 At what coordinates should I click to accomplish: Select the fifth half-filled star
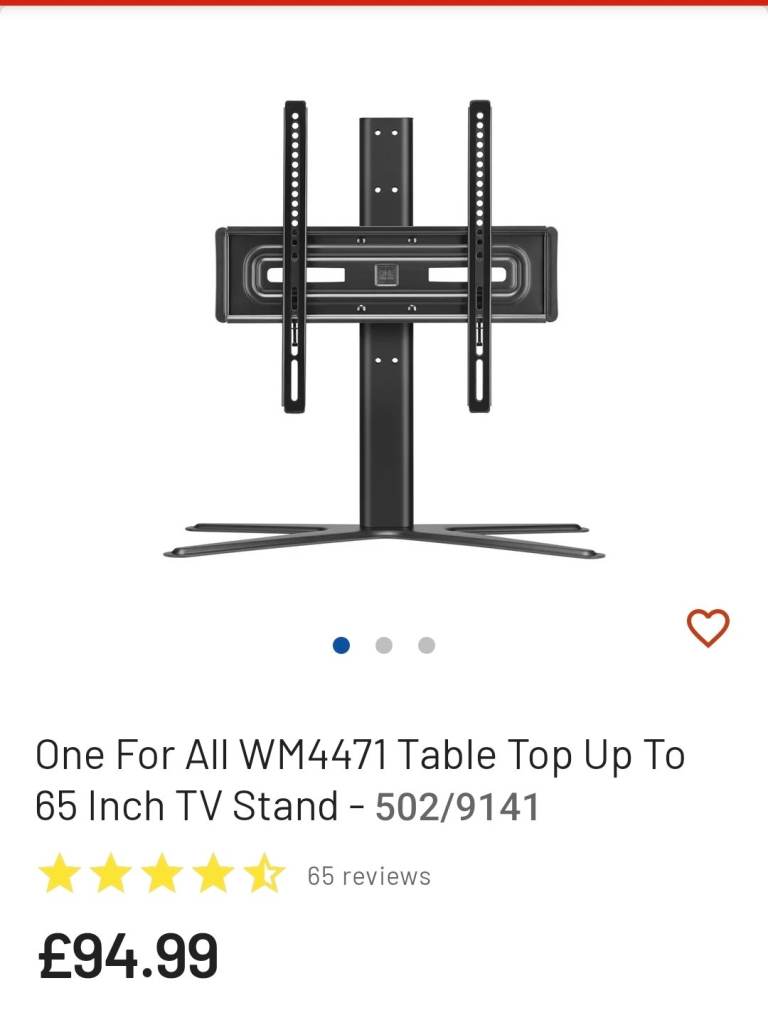(262, 873)
